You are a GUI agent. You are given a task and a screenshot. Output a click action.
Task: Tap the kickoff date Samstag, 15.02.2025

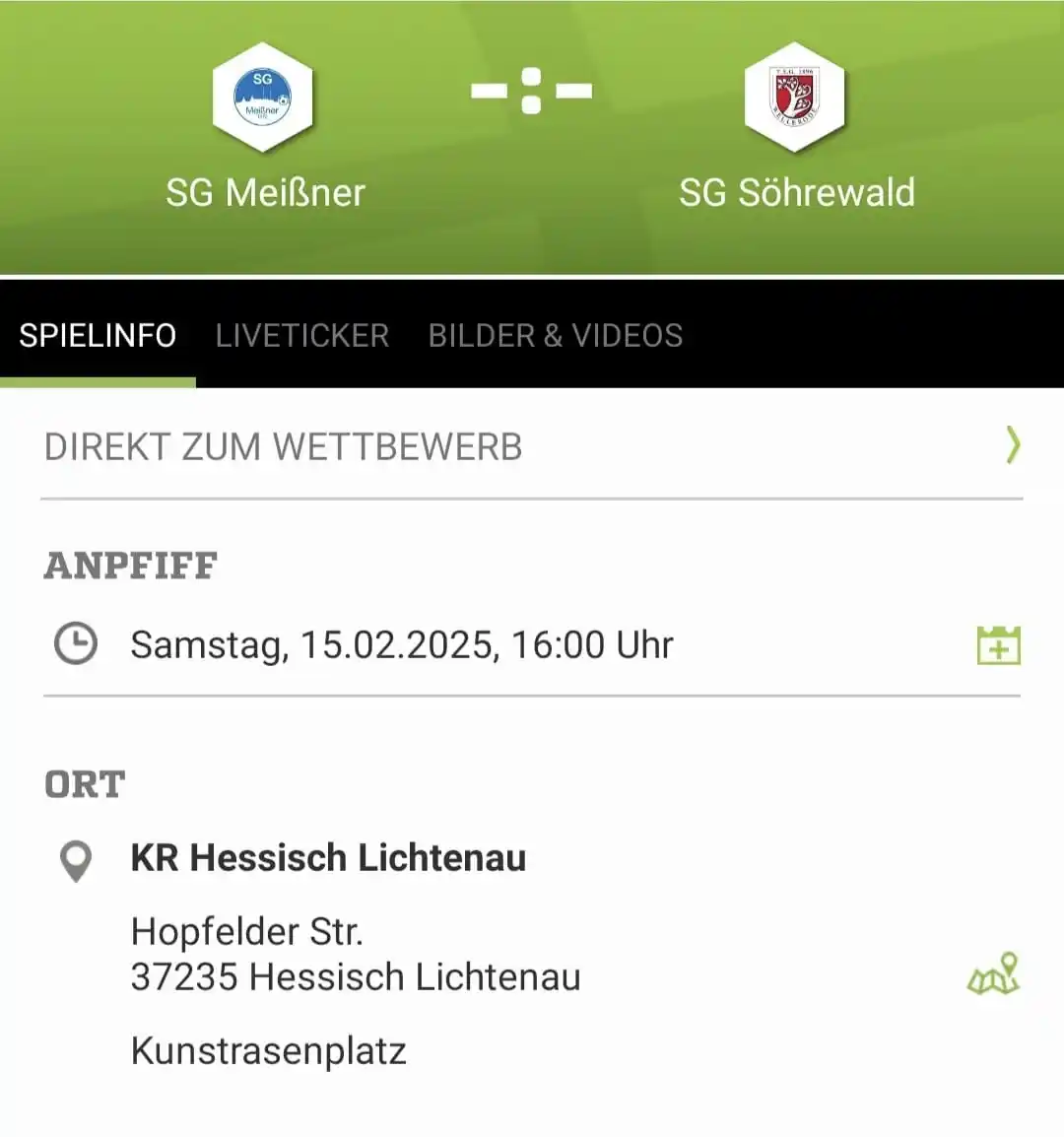click(x=402, y=644)
